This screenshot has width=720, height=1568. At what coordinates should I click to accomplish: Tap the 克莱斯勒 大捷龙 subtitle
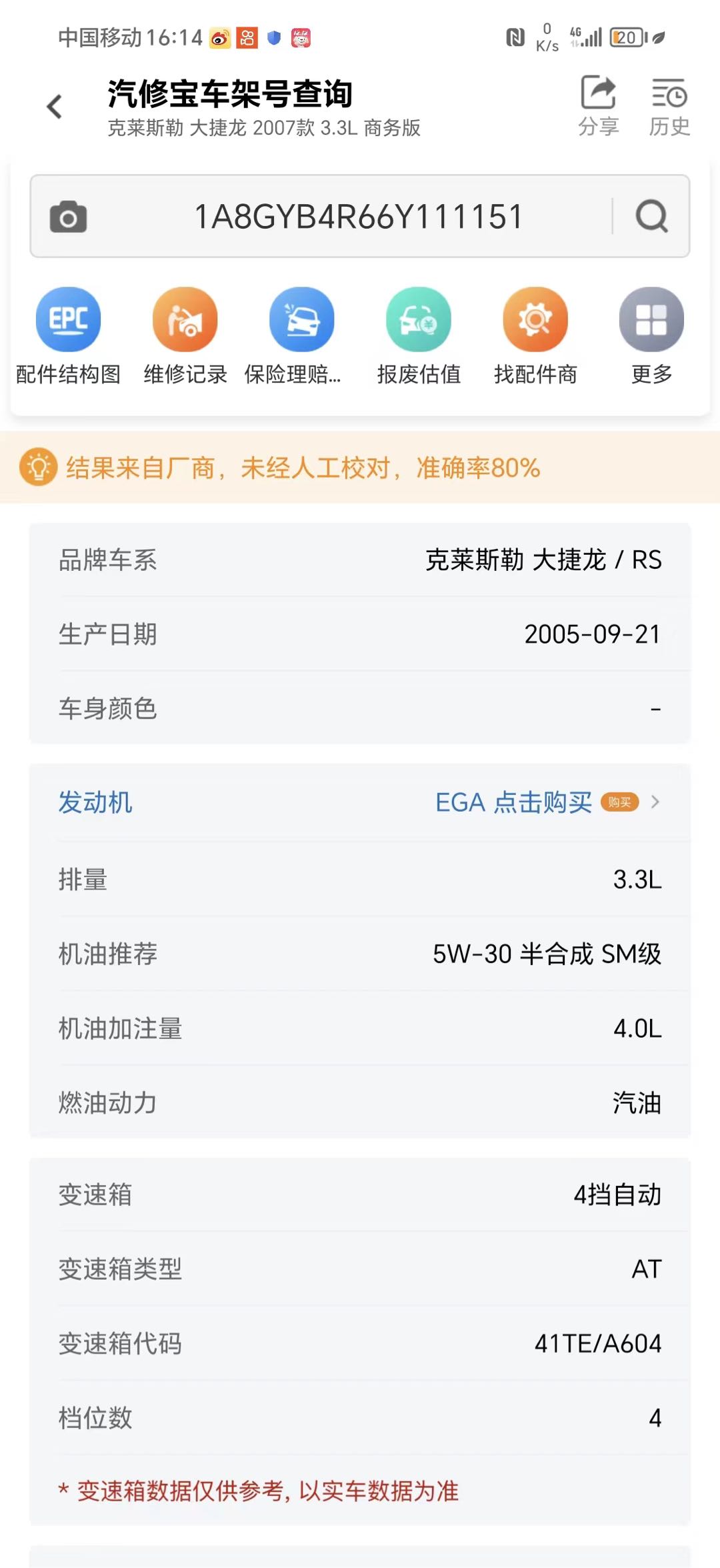(x=263, y=129)
